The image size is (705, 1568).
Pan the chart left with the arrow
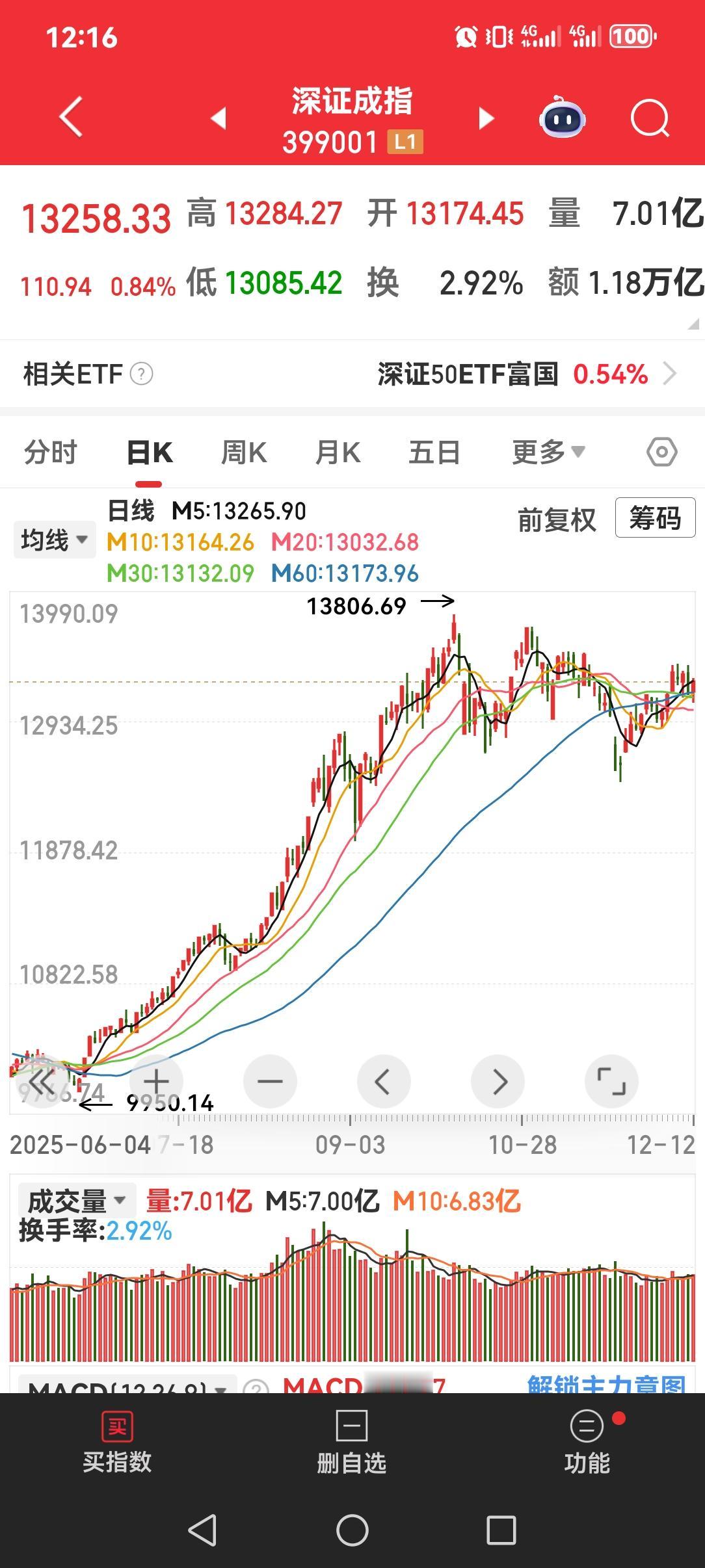click(384, 1080)
